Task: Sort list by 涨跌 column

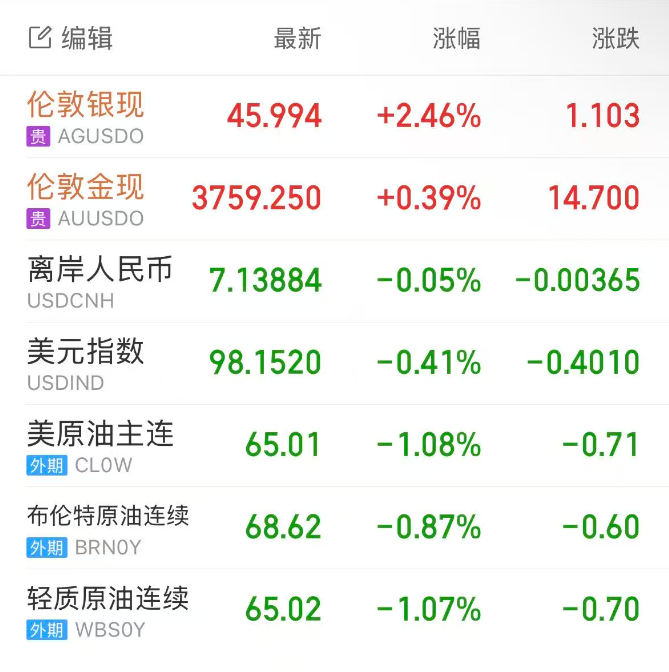Action: [x=615, y=39]
